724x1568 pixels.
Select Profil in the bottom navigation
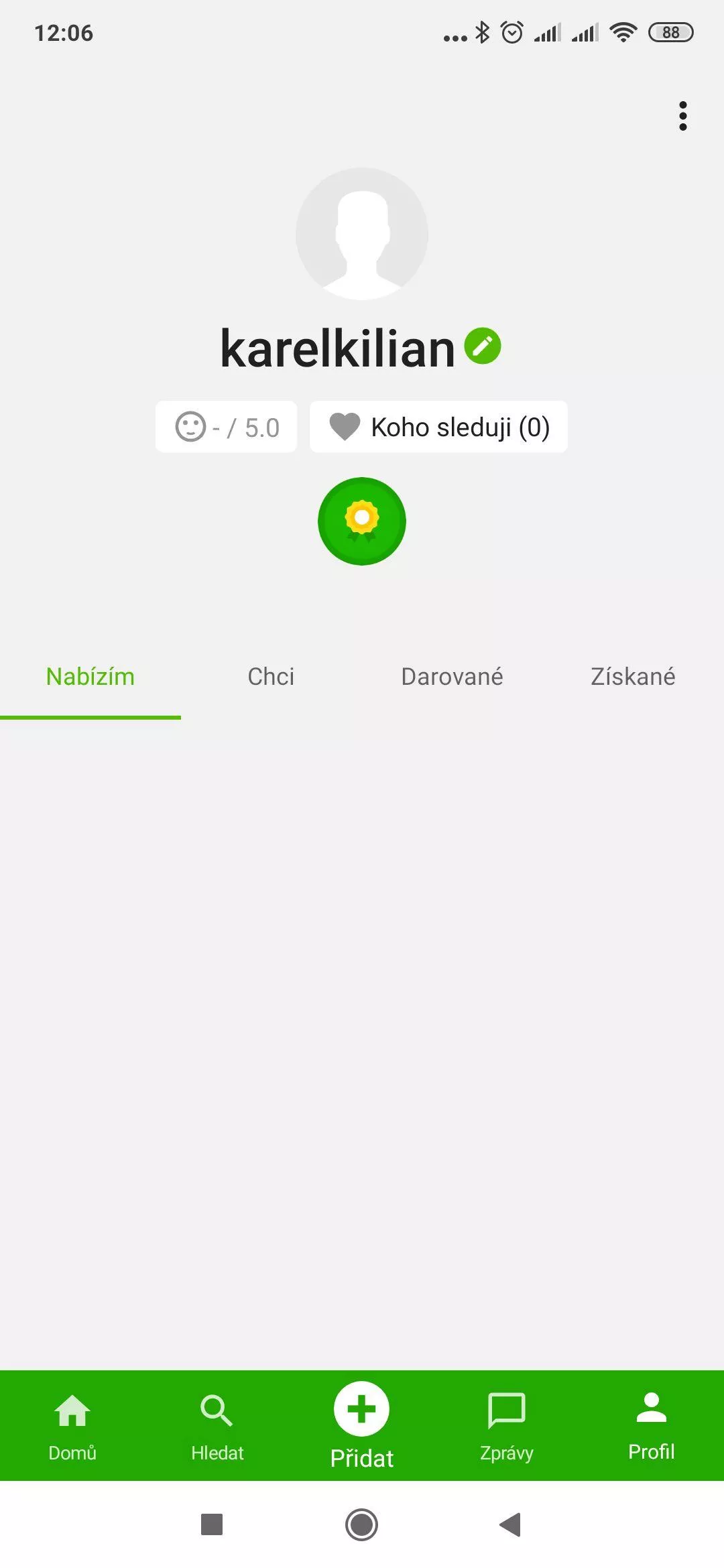(652, 1426)
